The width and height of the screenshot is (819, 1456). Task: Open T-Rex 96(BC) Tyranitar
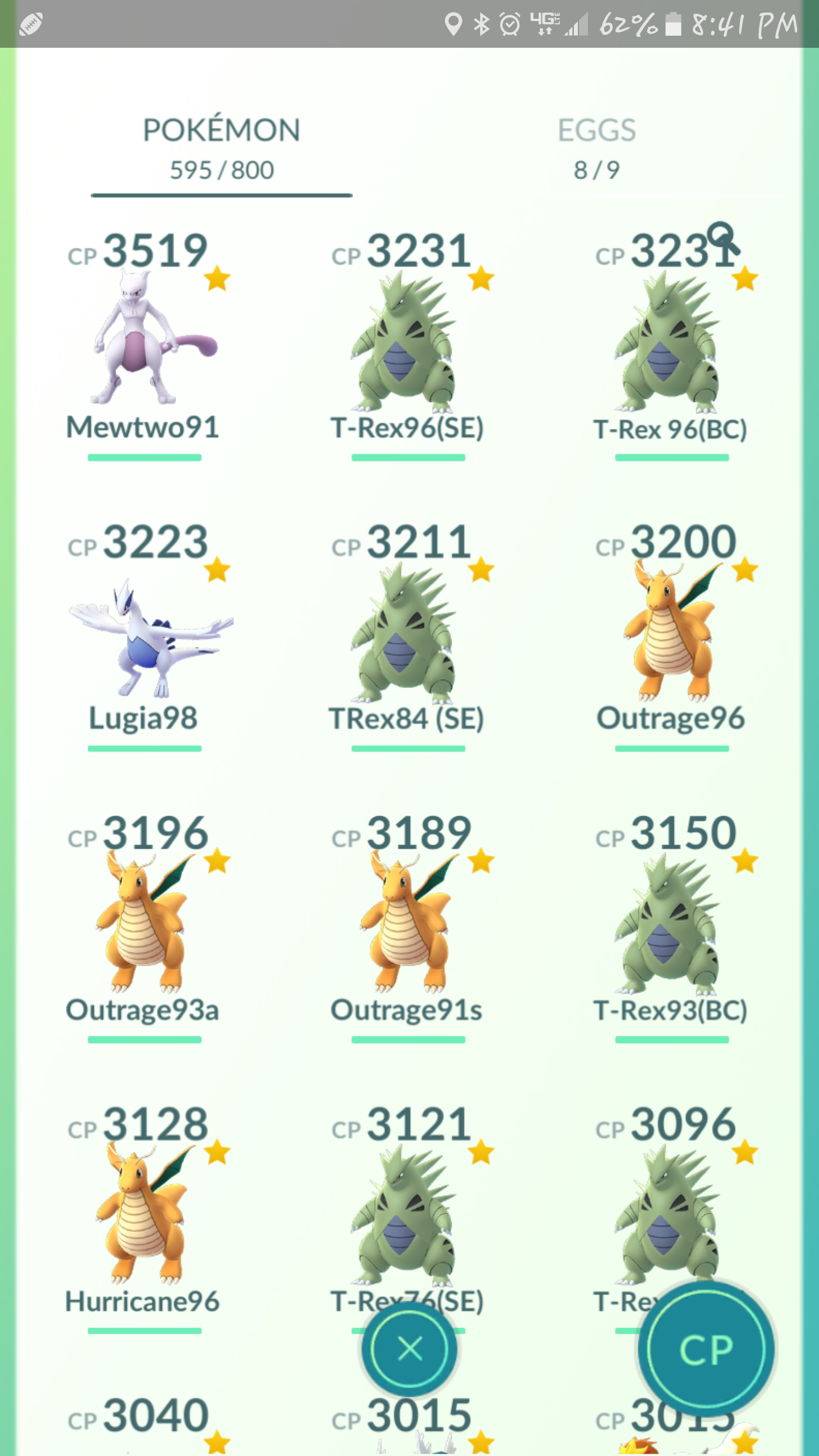pyautogui.click(x=671, y=341)
